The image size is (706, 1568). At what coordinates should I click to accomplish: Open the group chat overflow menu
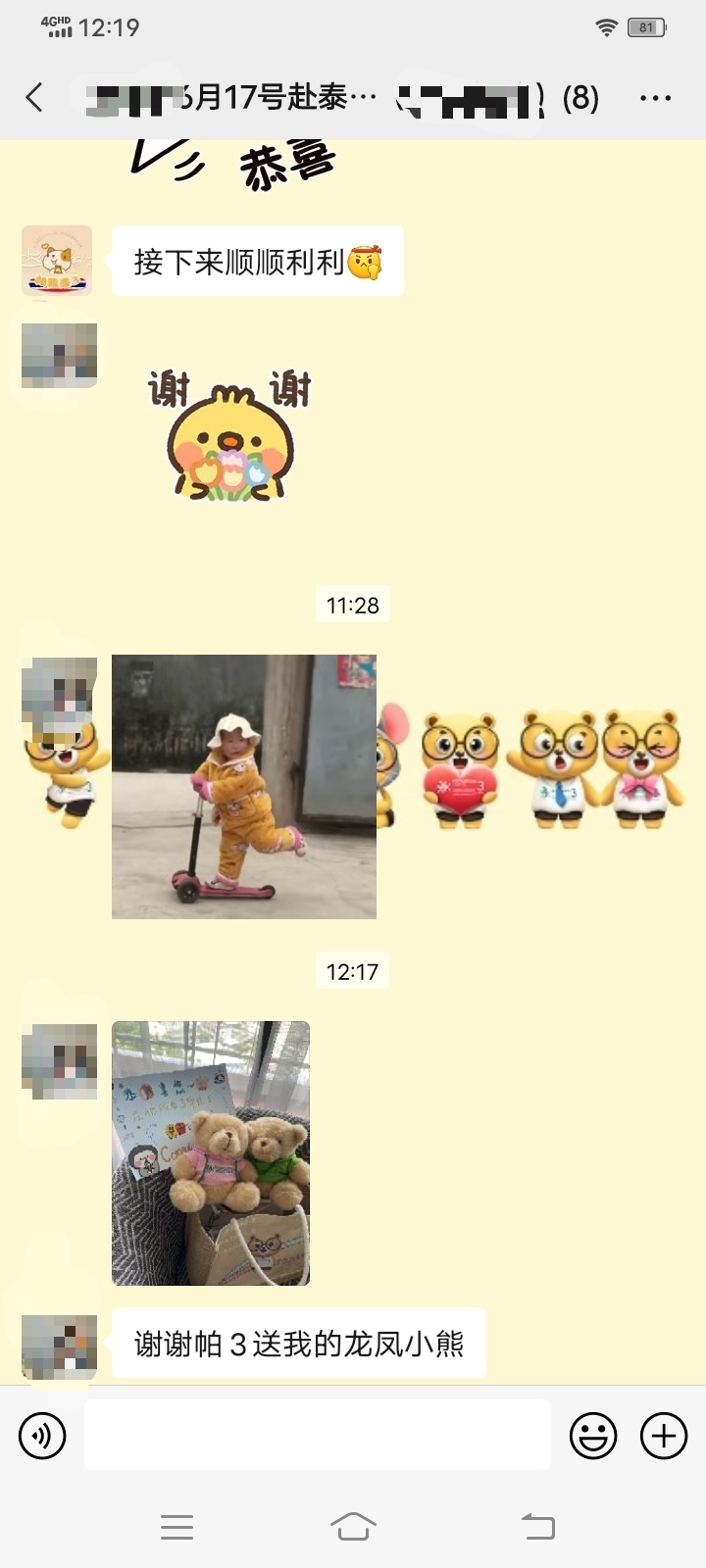pyautogui.click(x=655, y=98)
